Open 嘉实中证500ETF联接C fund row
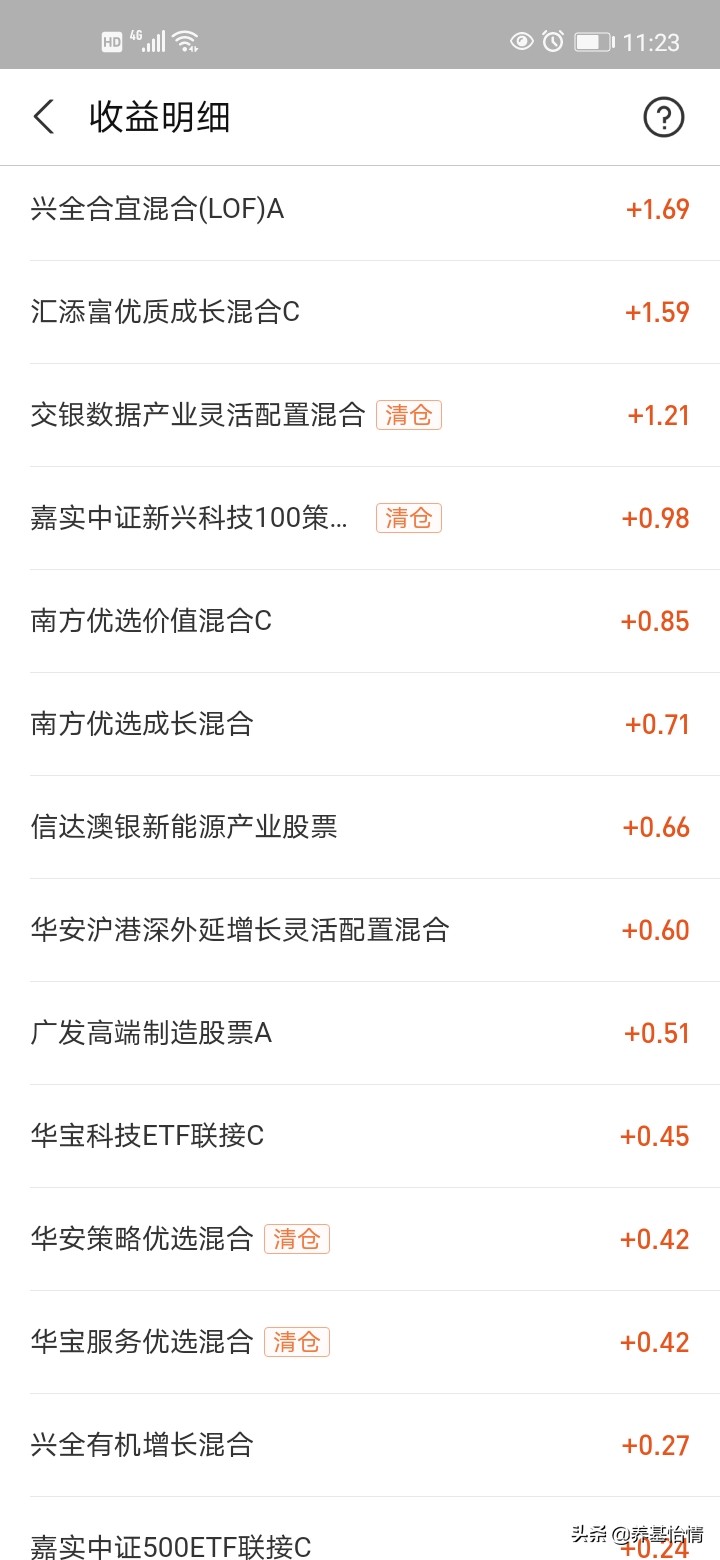 [x=360, y=1529]
